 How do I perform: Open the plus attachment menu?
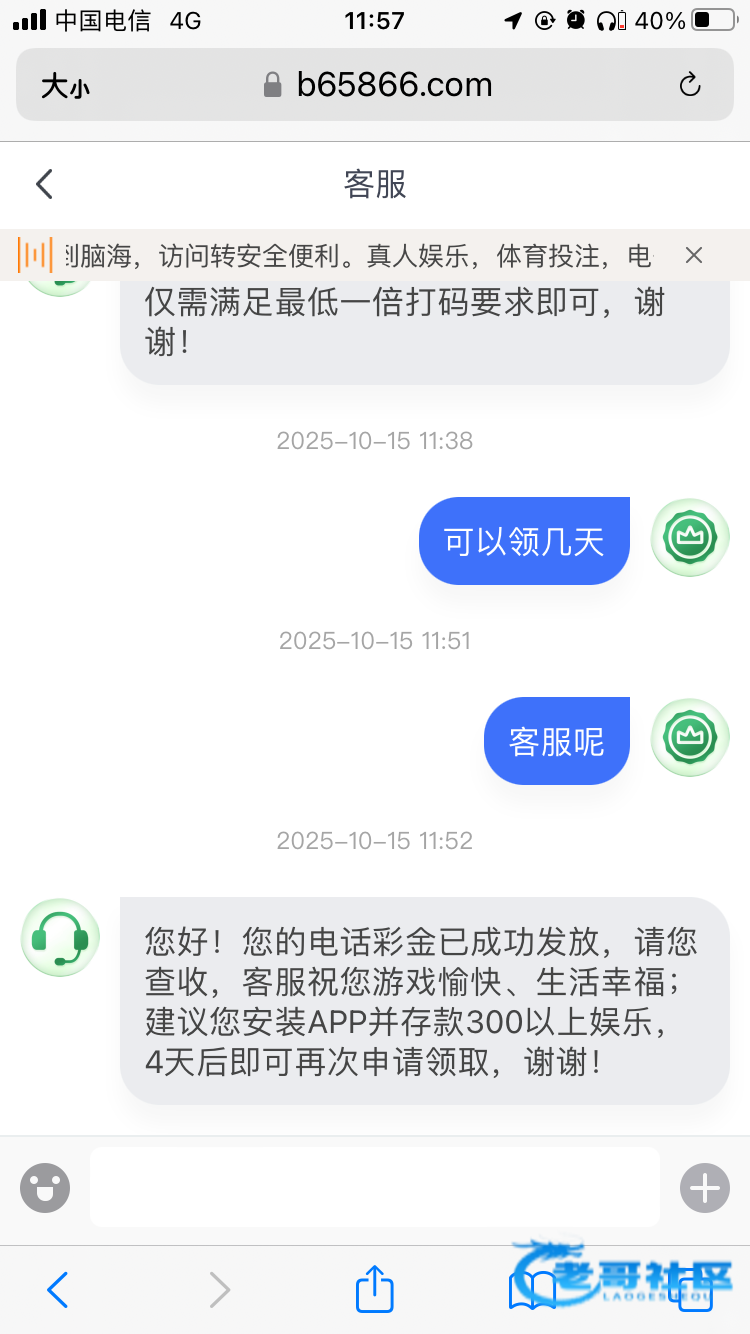click(705, 1188)
